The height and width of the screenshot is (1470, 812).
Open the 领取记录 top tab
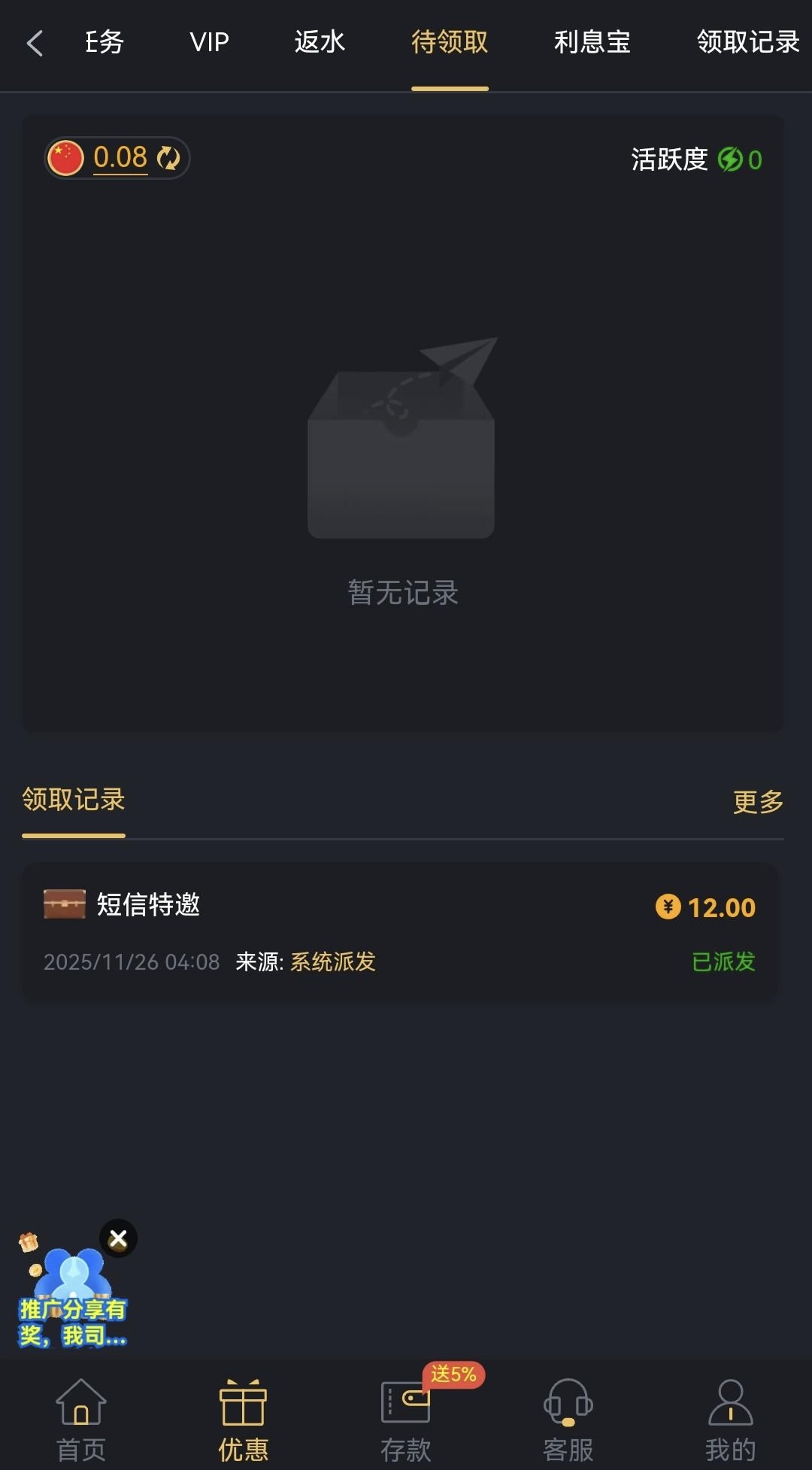tap(747, 43)
